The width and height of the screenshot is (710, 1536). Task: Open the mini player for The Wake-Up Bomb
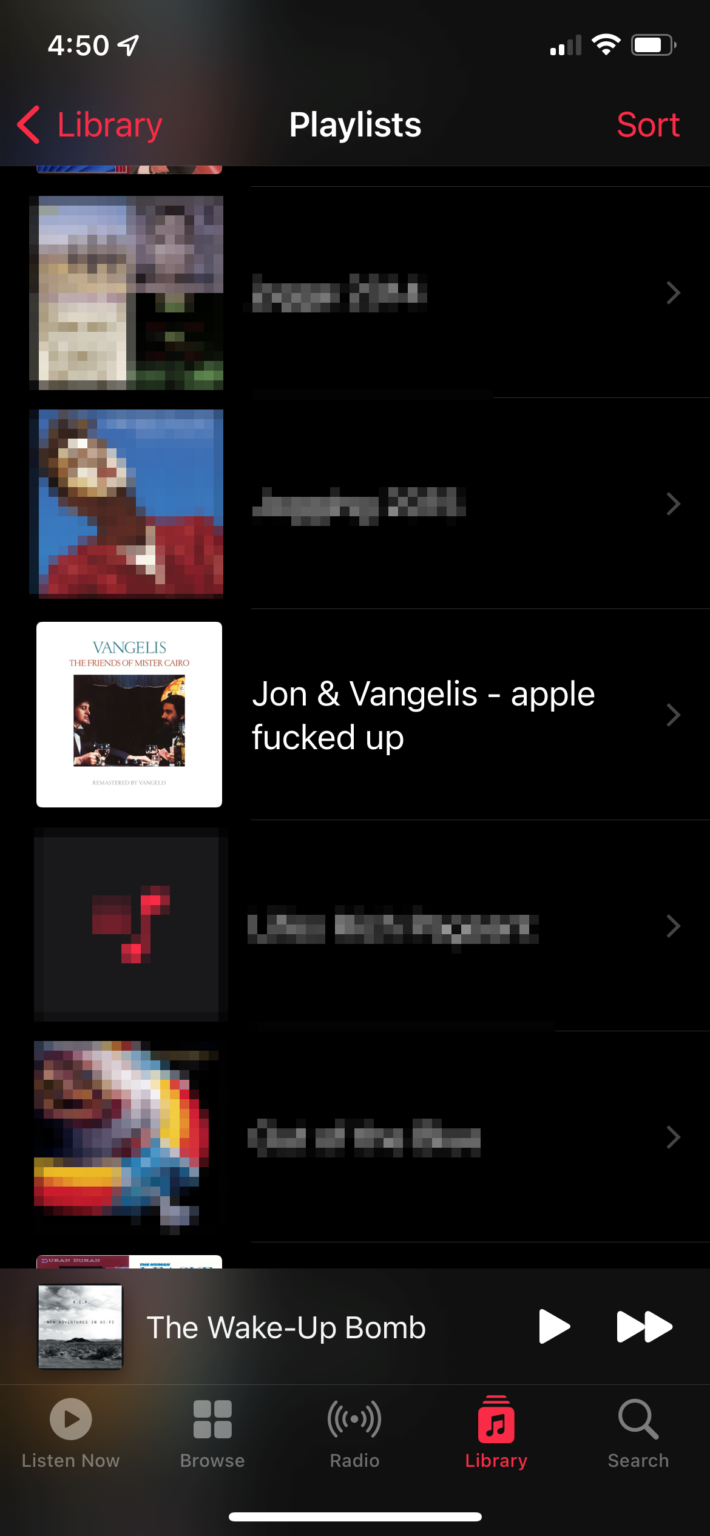tap(286, 1327)
